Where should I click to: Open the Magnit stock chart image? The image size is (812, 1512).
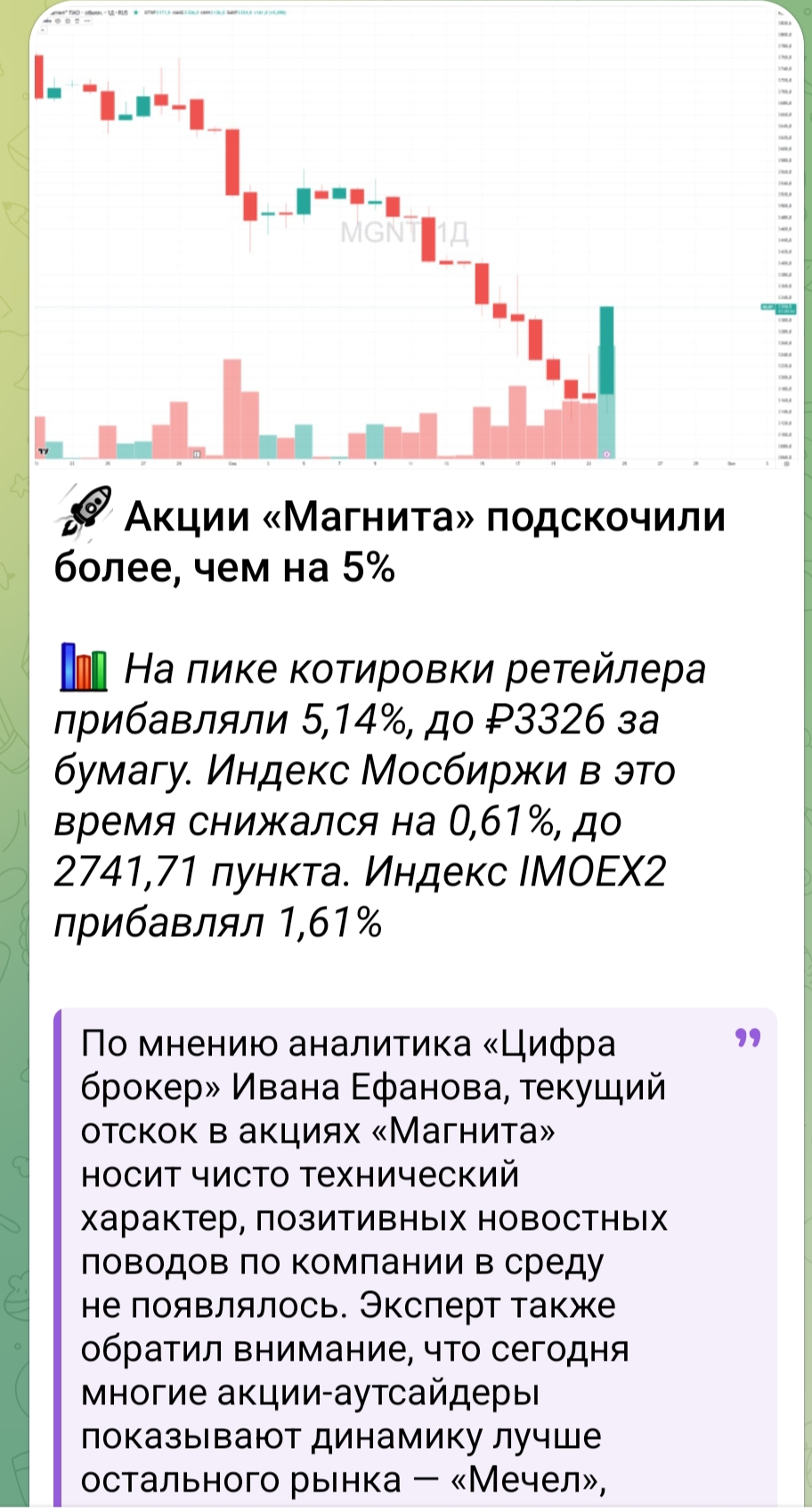pos(415,240)
